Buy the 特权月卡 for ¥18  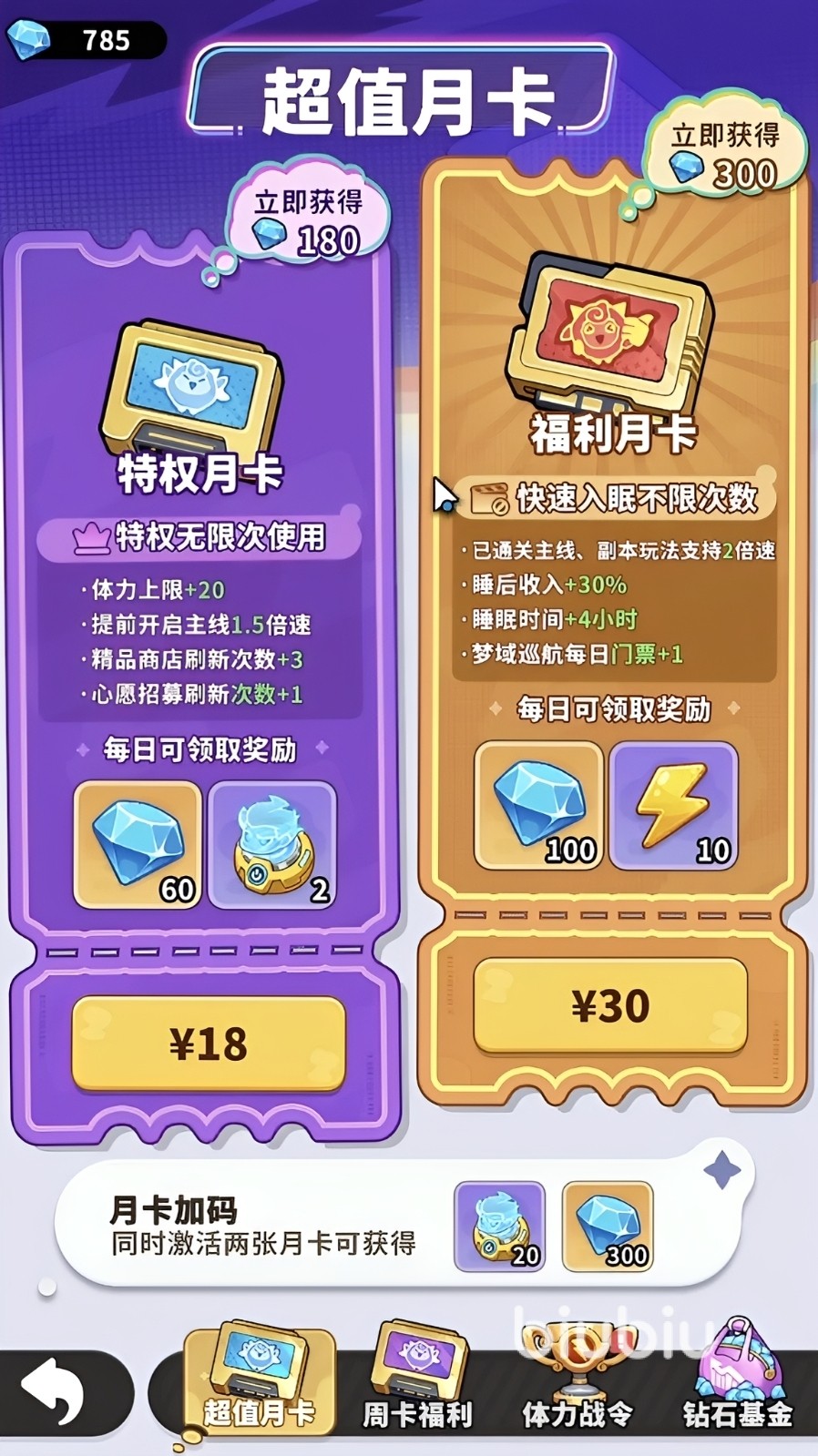(209, 1043)
